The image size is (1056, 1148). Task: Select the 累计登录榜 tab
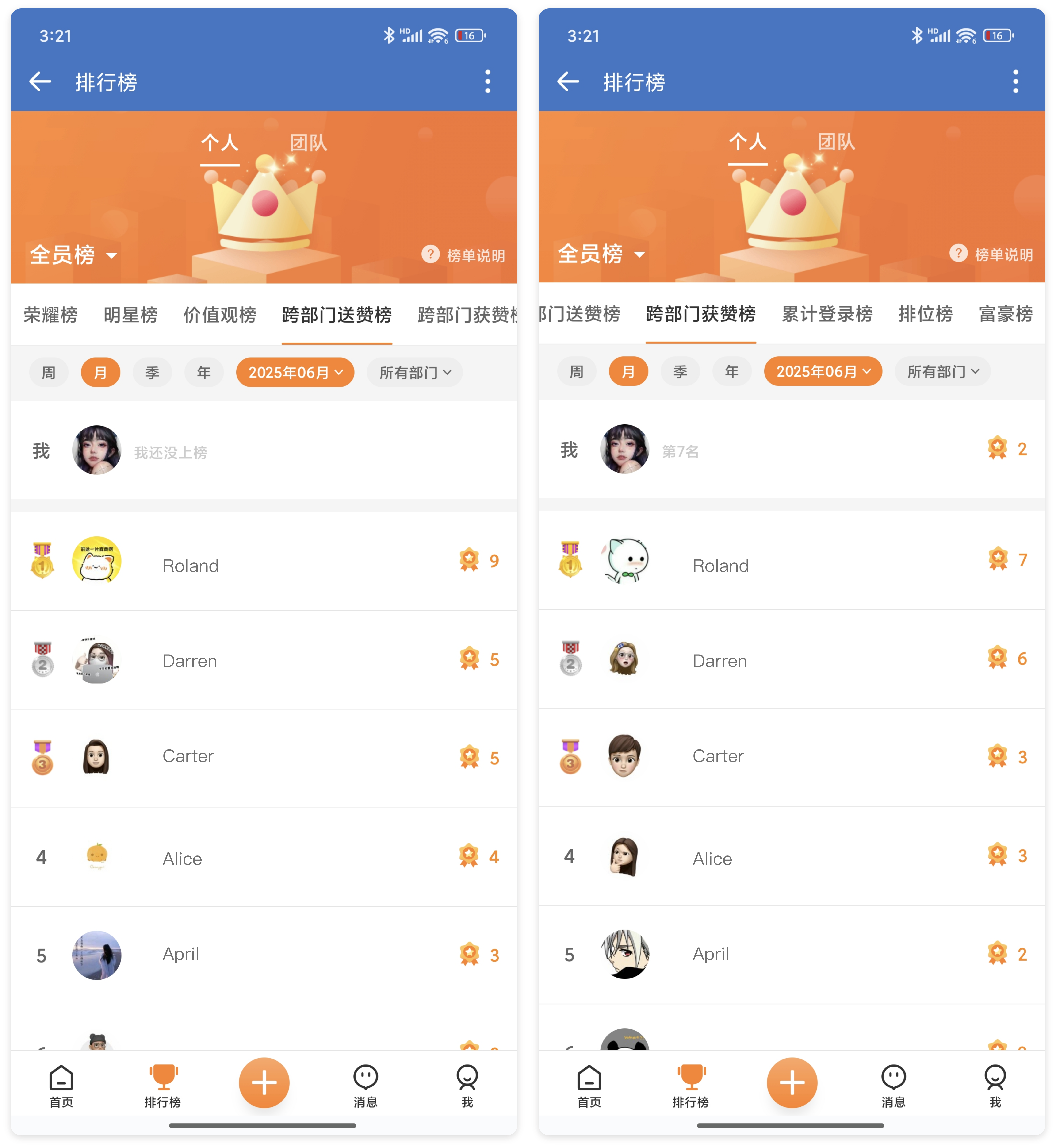827,313
